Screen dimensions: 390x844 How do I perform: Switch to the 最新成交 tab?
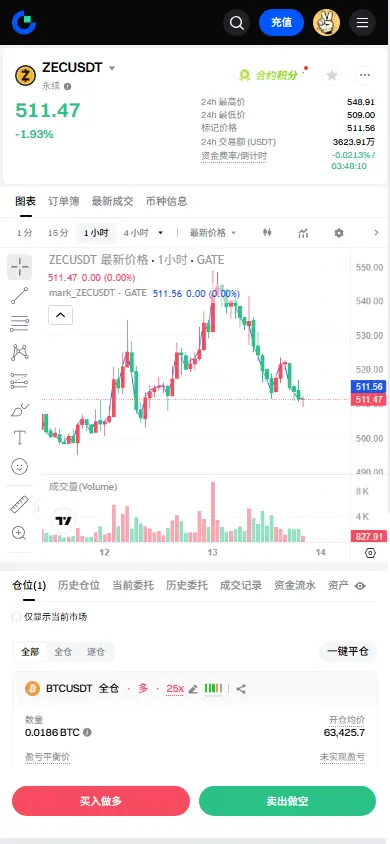click(x=112, y=201)
